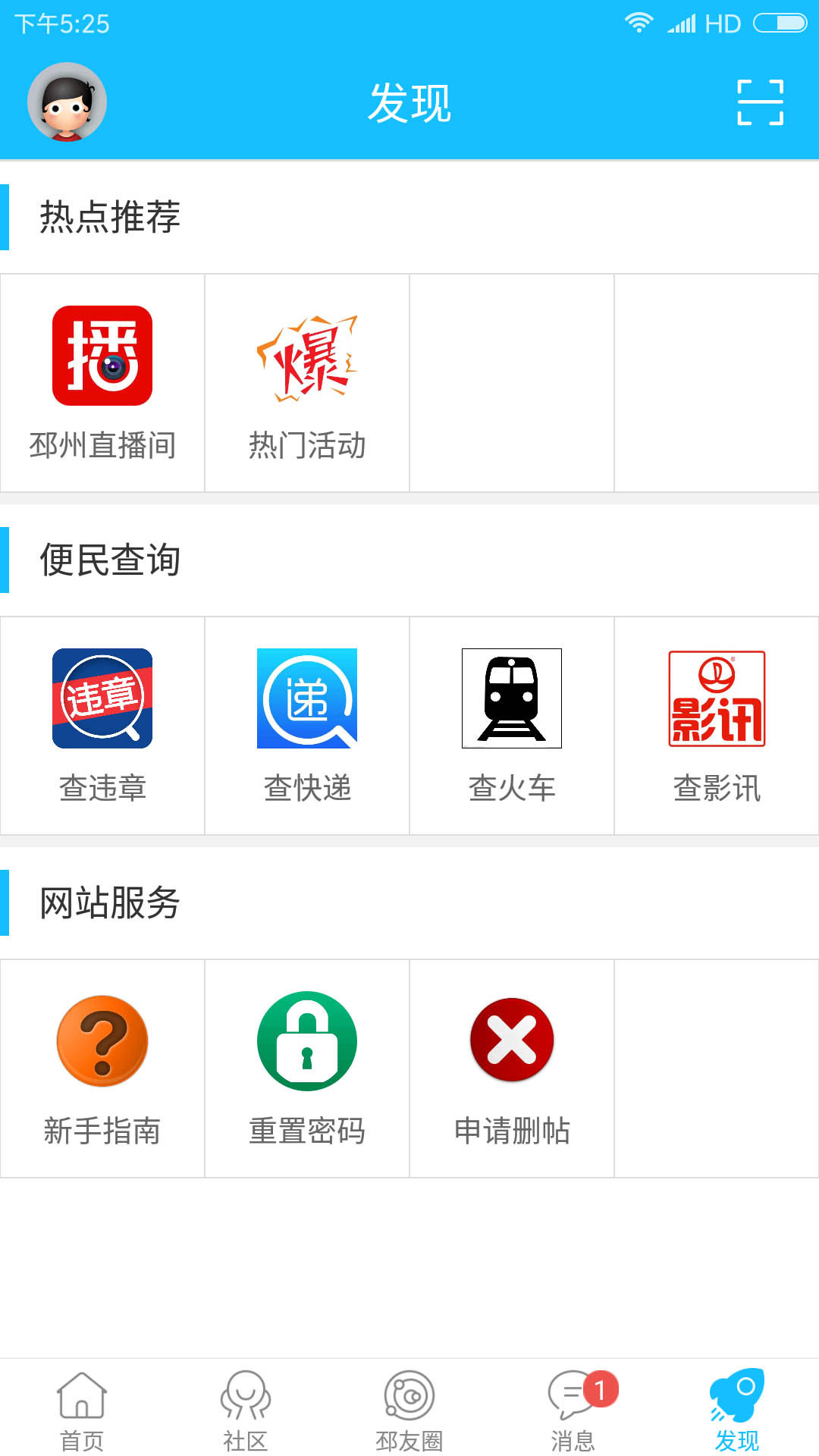Open 热门活动 hot activities
Viewport: 819px width, 1456px height.
307,383
